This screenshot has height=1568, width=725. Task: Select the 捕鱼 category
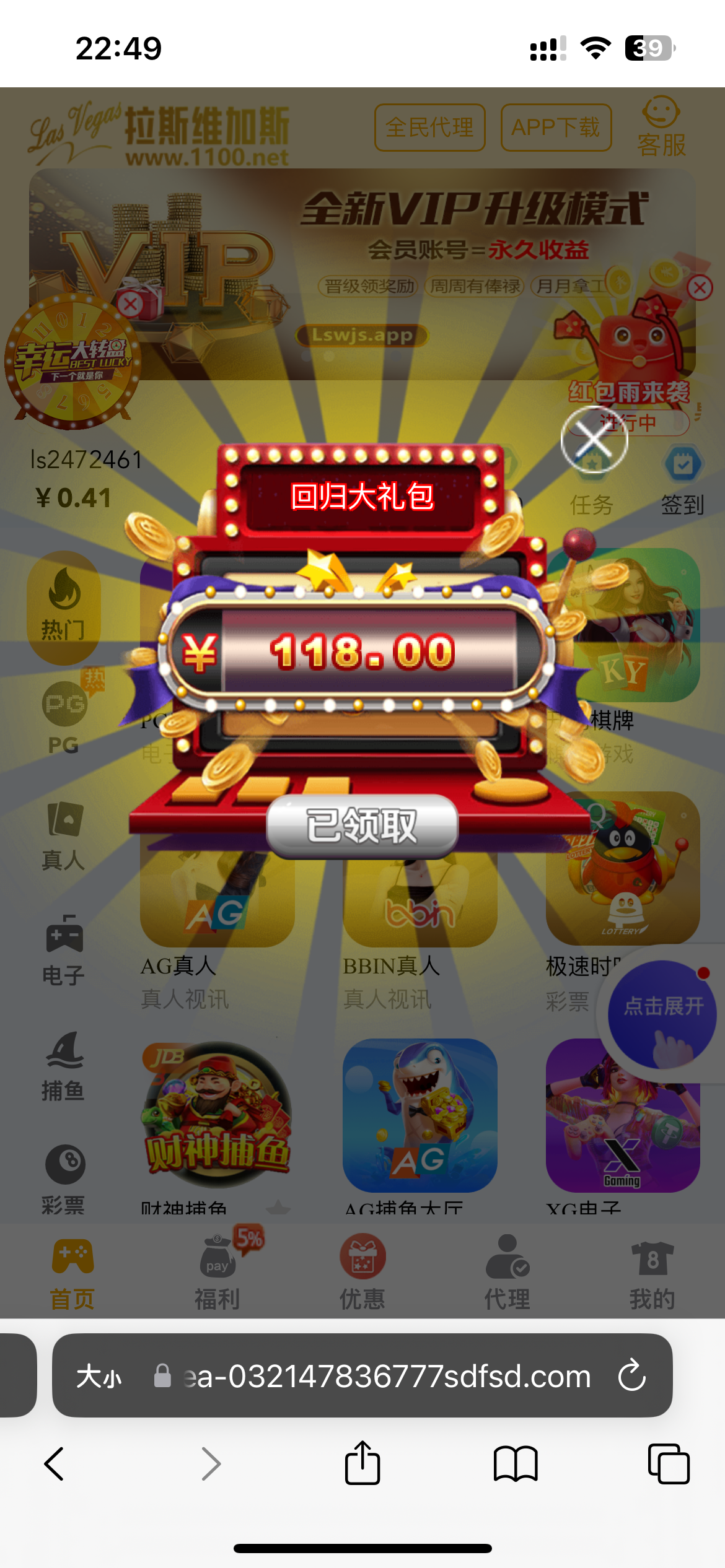click(x=63, y=1066)
